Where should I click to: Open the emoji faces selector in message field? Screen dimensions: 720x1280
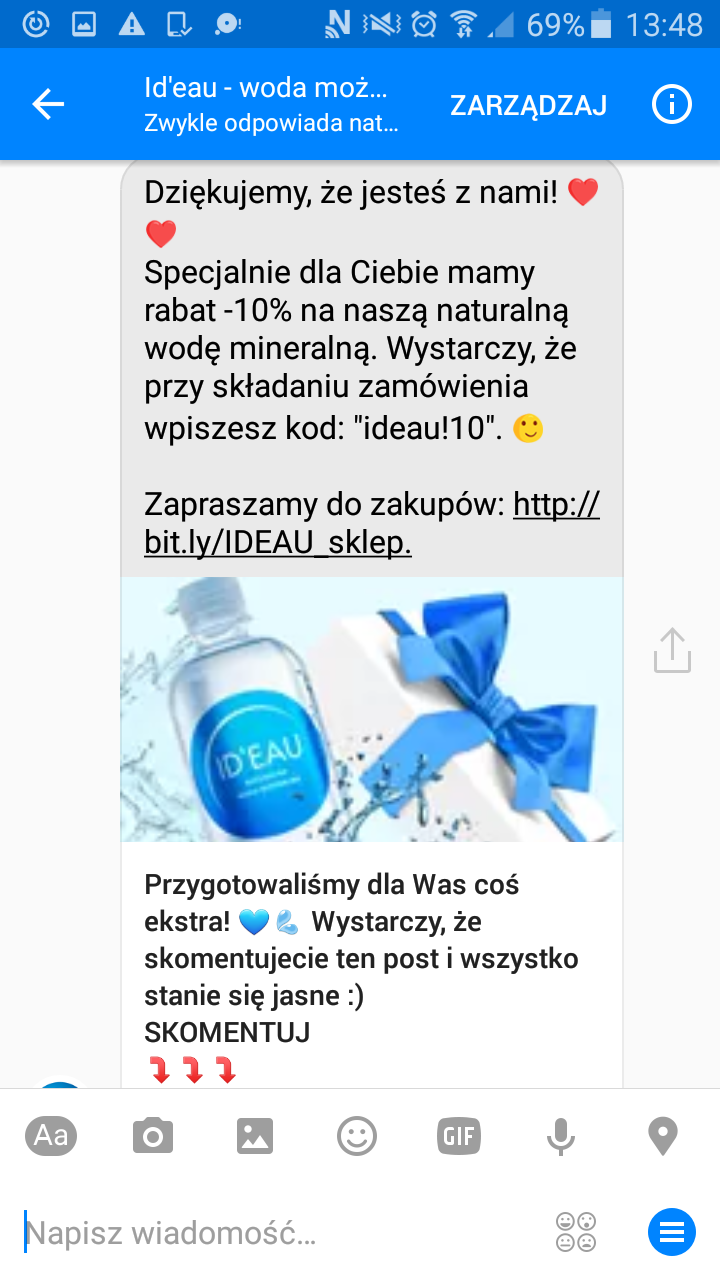[x=576, y=1232]
